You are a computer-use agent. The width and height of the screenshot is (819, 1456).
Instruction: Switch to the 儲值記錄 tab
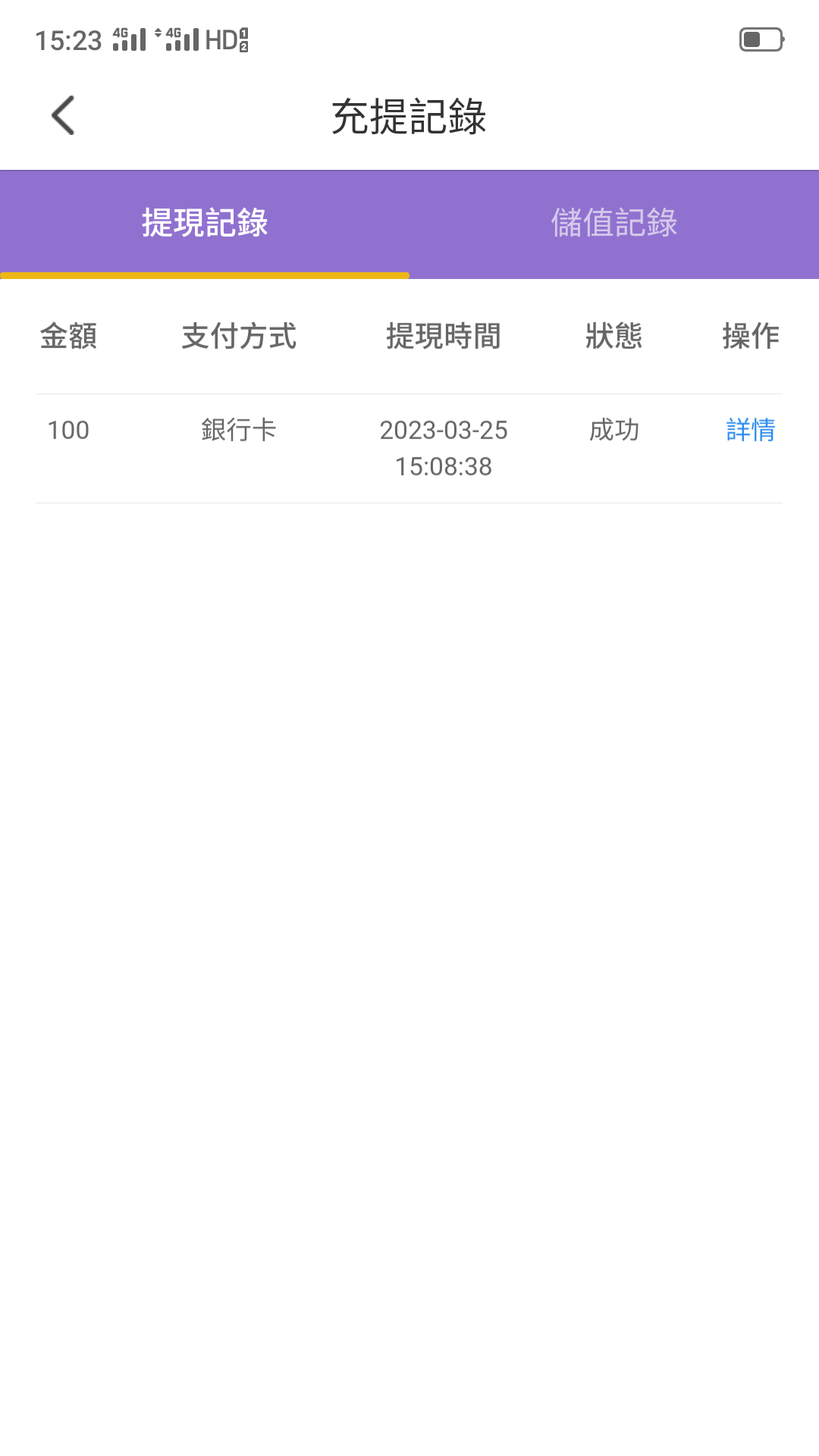(613, 223)
